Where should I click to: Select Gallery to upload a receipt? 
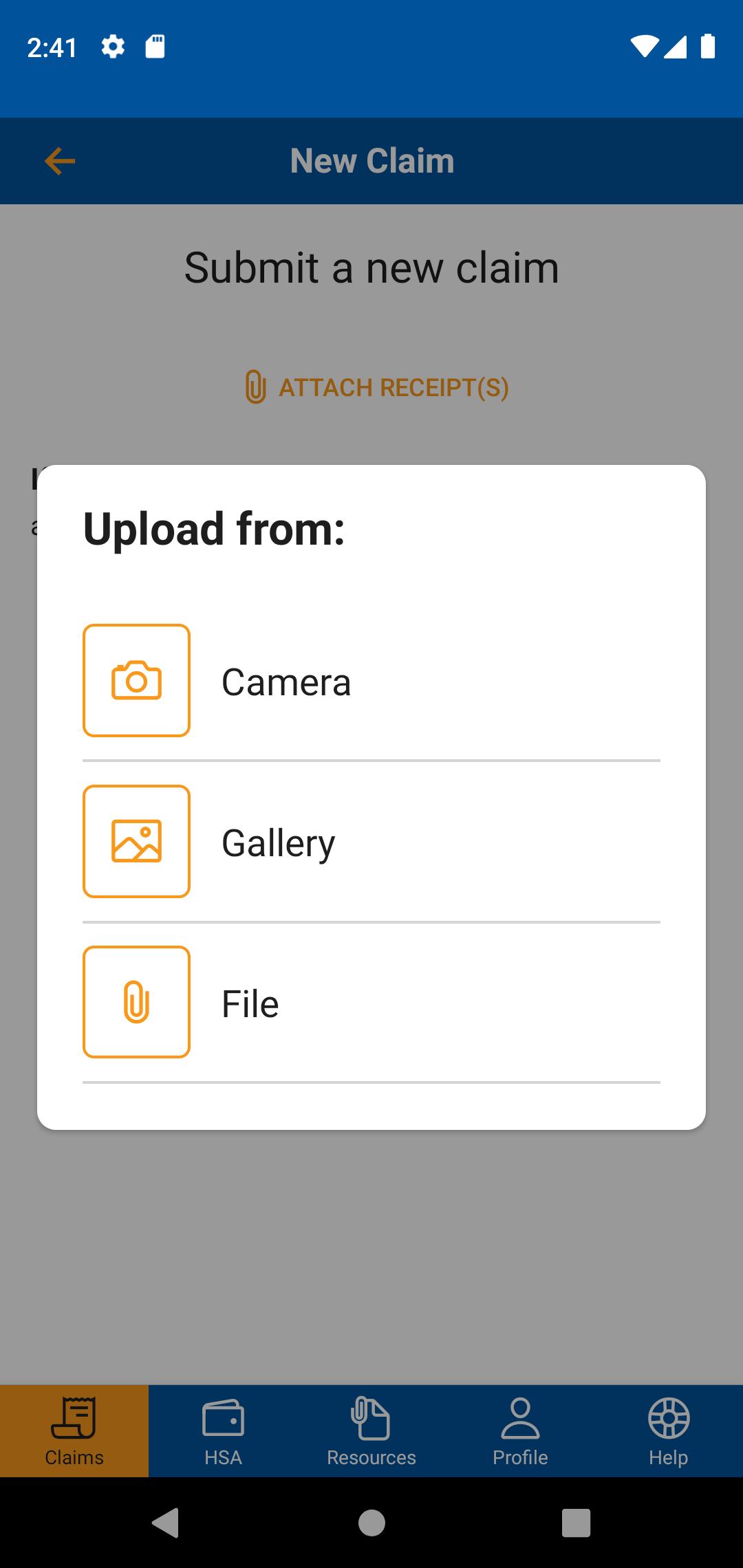click(371, 842)
